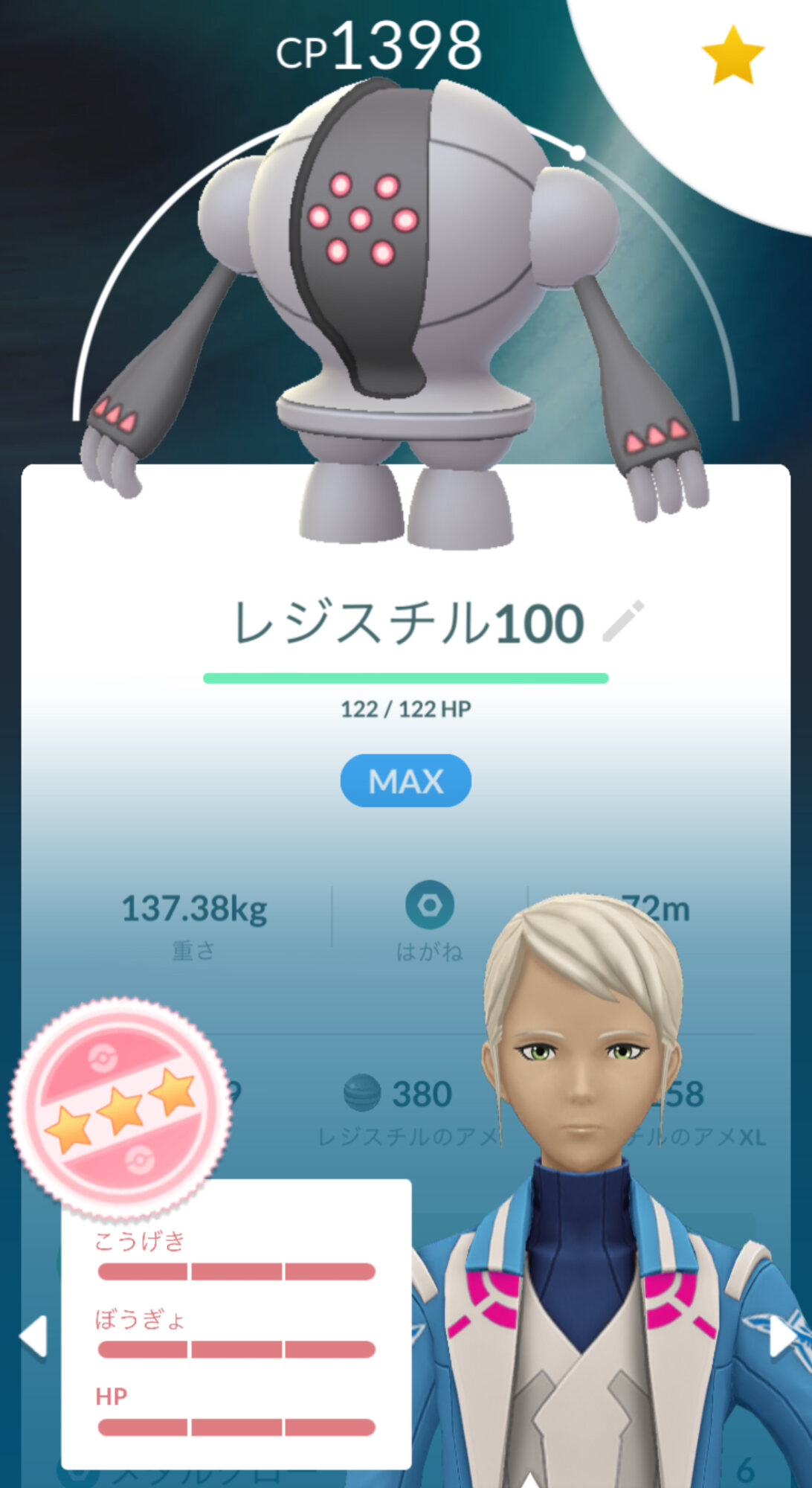Image resolution: width=812 pixels, height=1488 pixels.
Task: Edit the nickname レジスチル100 with the pencil
Action: coord(622,621)
